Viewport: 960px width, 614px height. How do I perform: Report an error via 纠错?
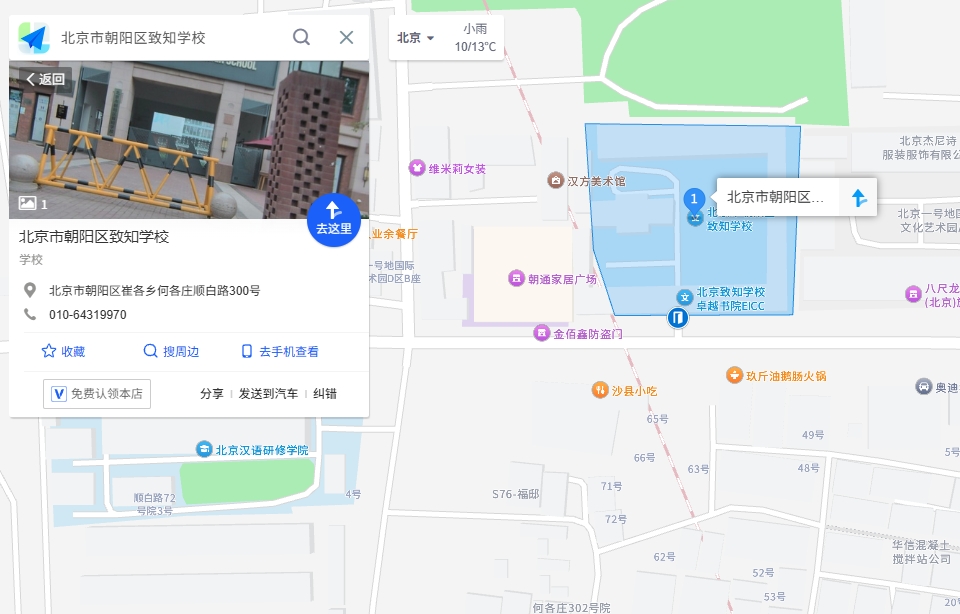click(x=325, y=394)
